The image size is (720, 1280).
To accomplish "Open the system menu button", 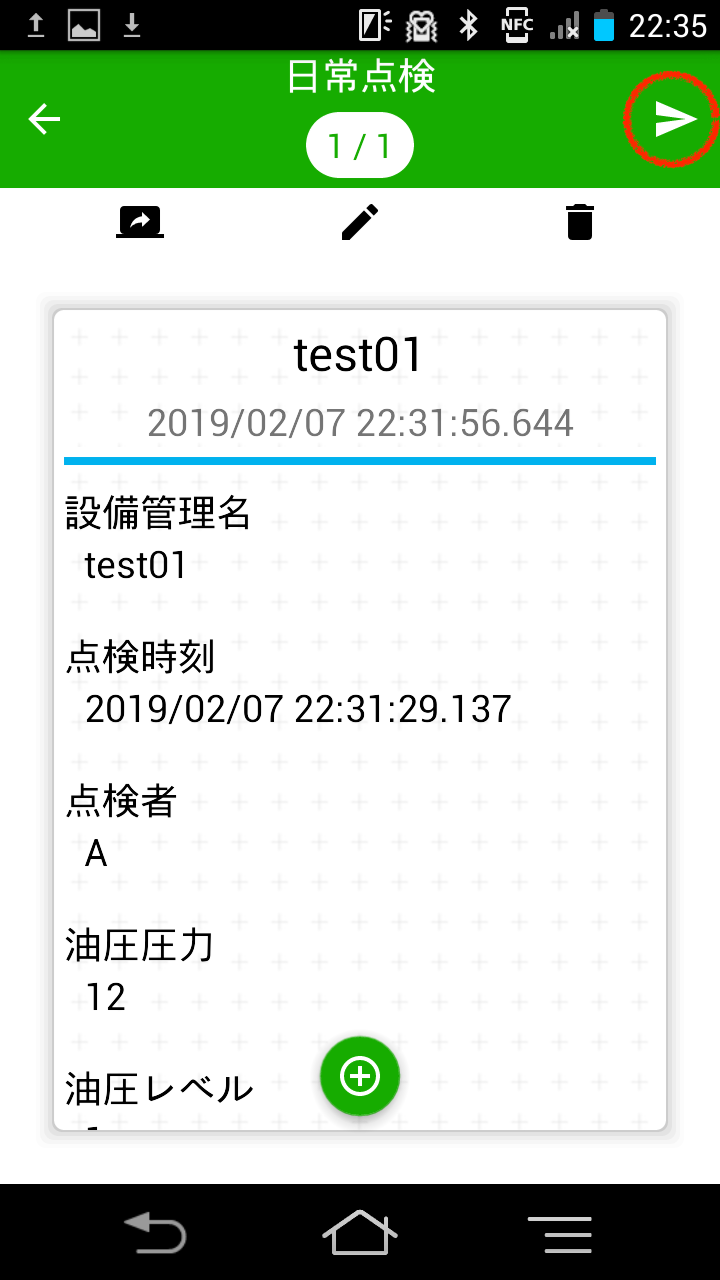I will pyautogui.click(x=560, y=1233).
